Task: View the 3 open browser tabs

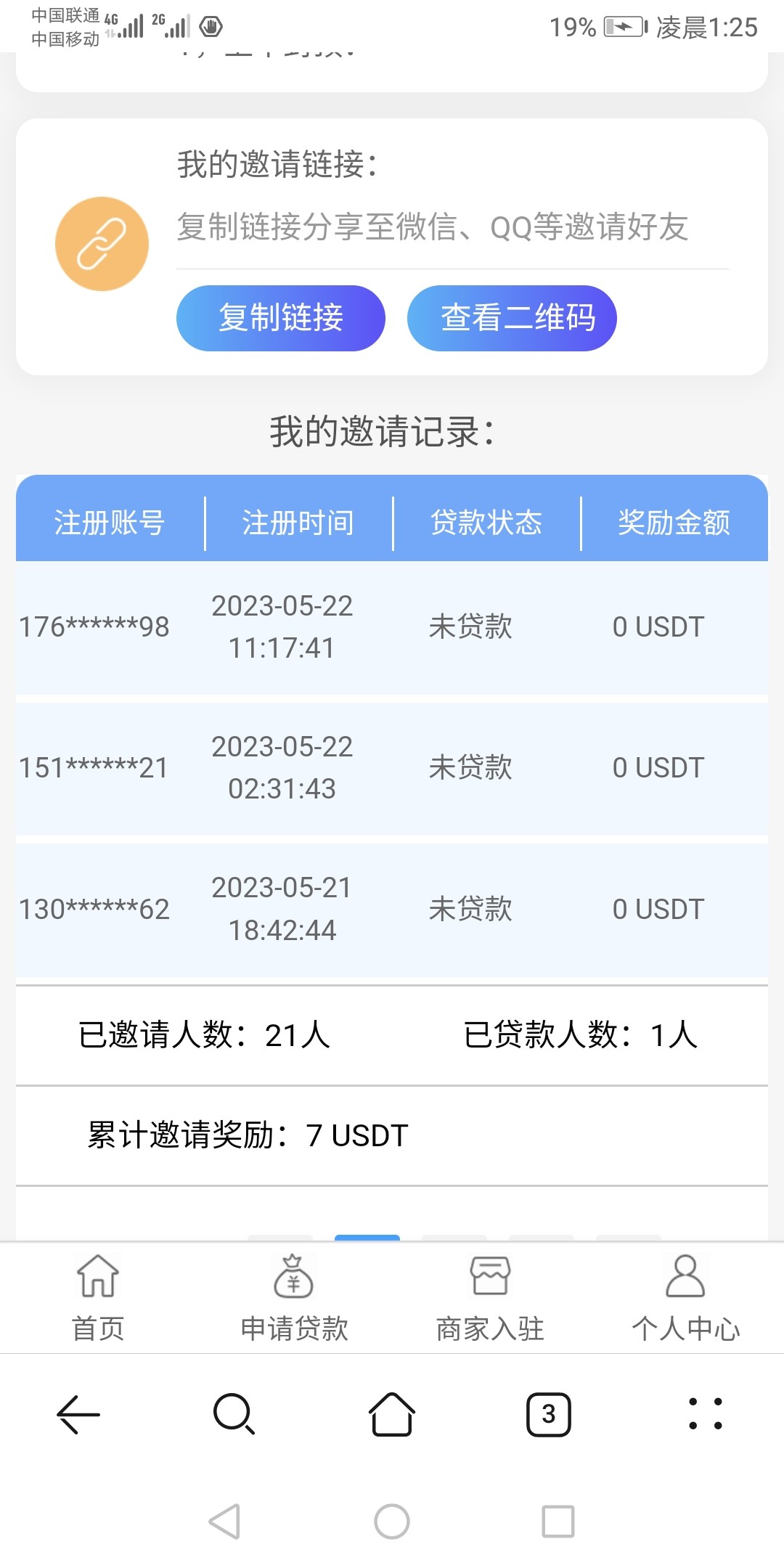Action: coord(549,1414)
